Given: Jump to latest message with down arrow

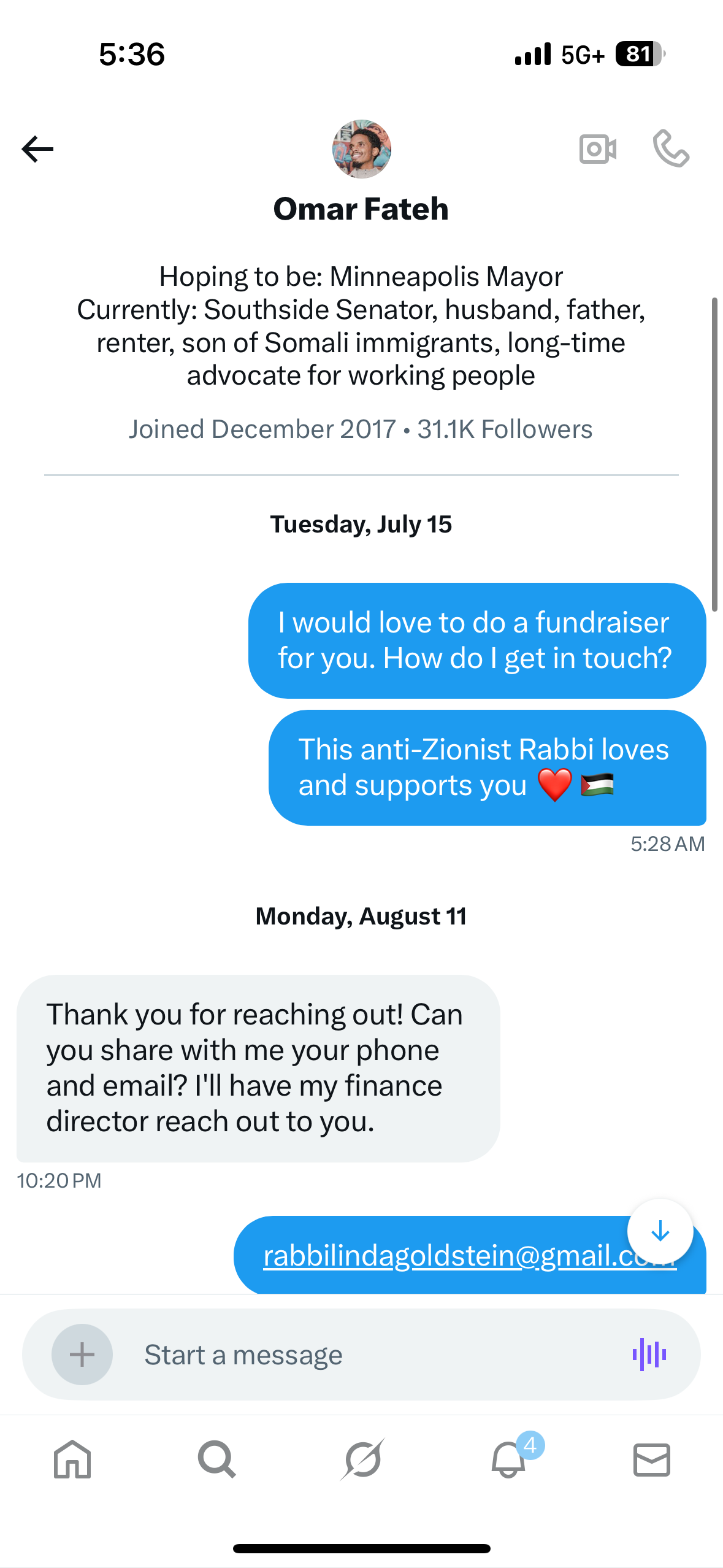Looking at the screenshot, I should point(660,1231).
